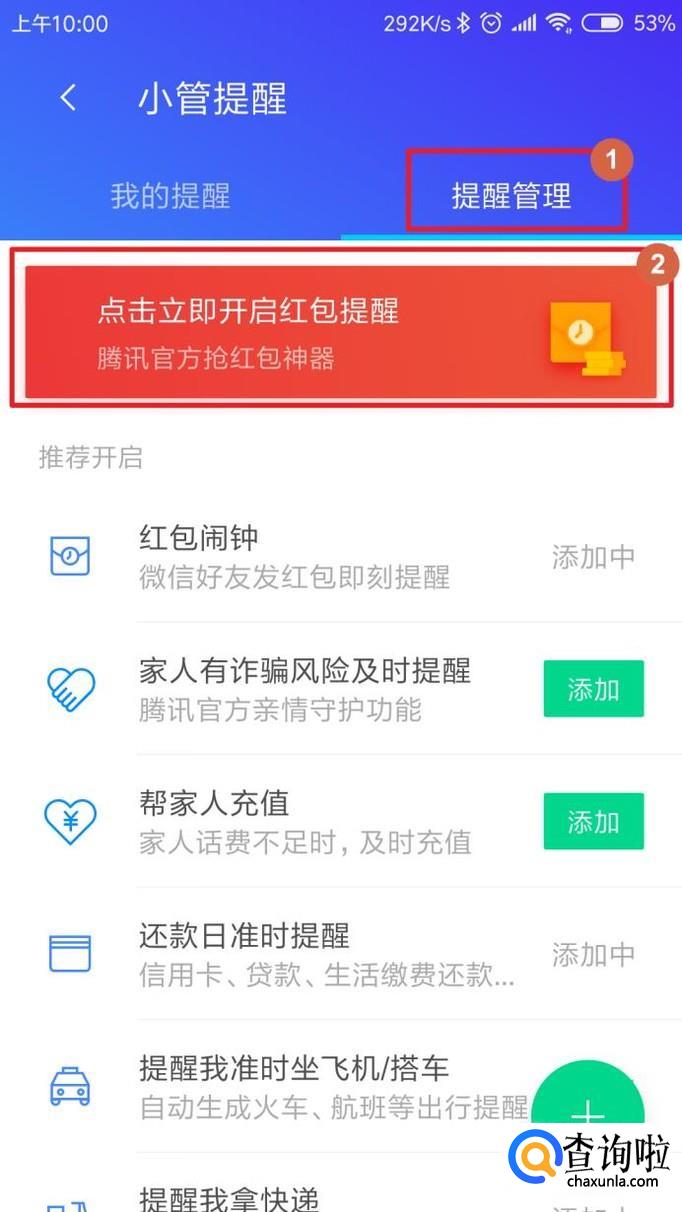
Task: Switch to the 我的提醒 tab
Action: tap(170, 195)
